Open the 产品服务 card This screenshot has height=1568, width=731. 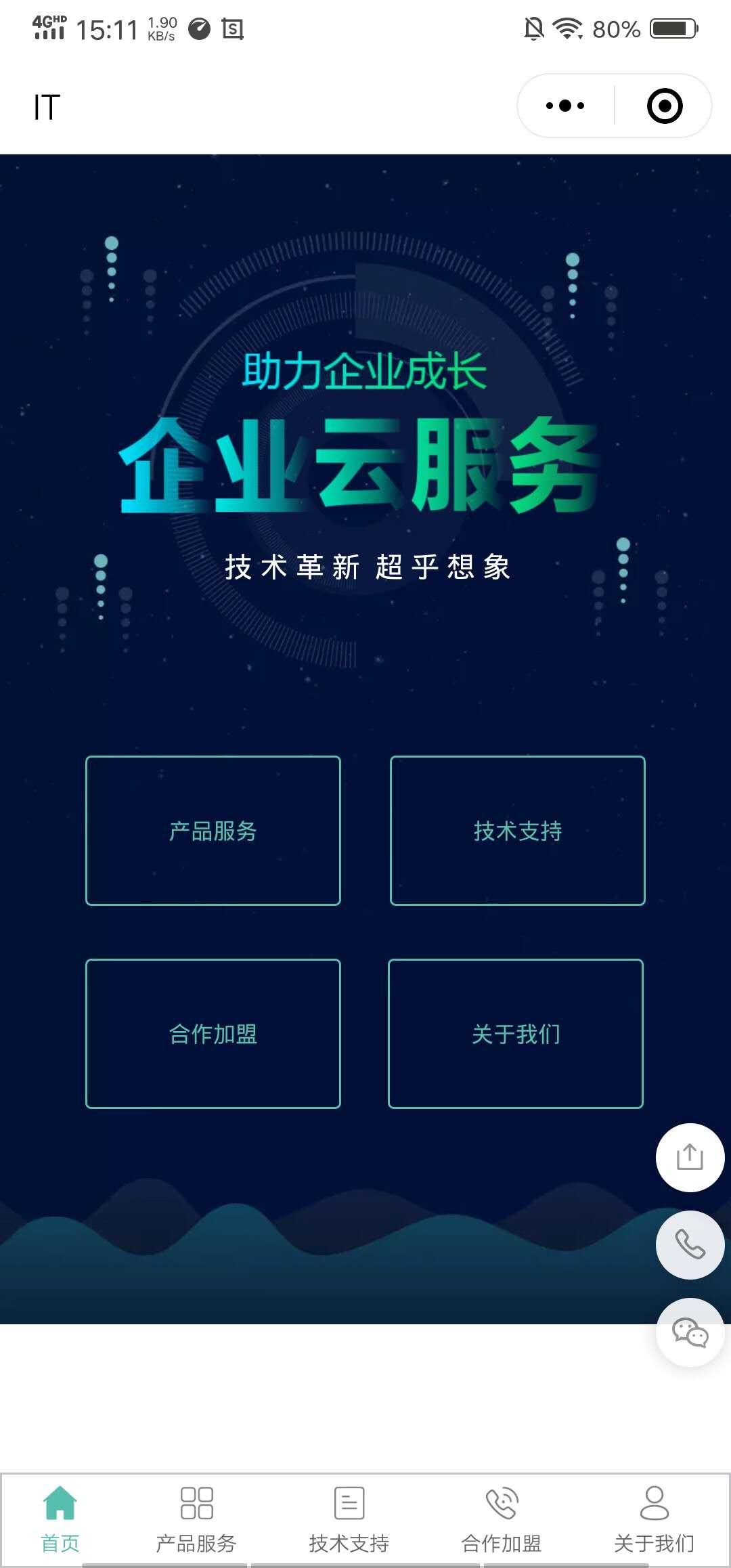coord(213,831)
